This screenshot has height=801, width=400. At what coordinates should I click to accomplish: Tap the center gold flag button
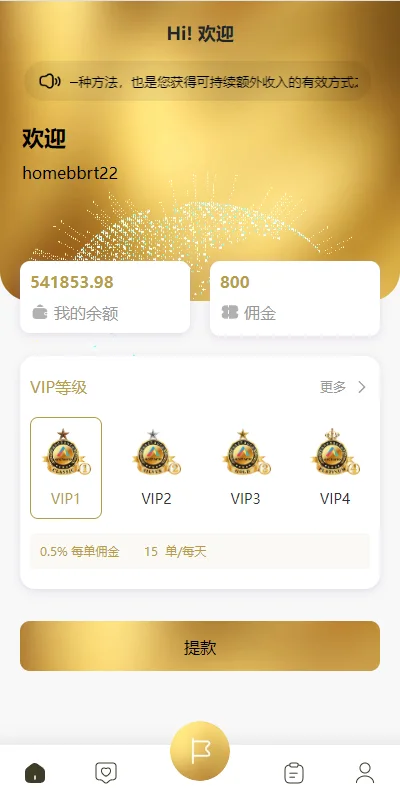coord(200,751)
